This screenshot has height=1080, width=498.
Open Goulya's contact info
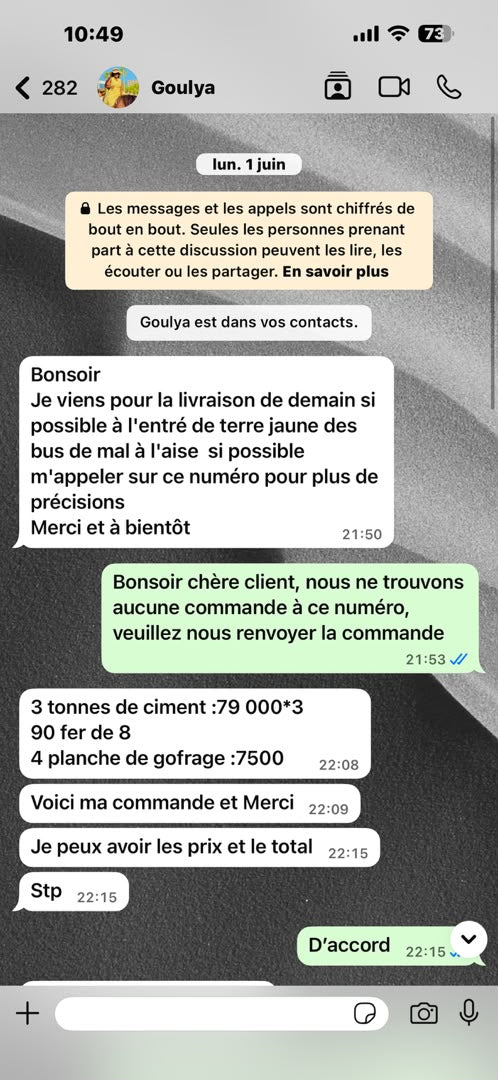coord(183,88)
